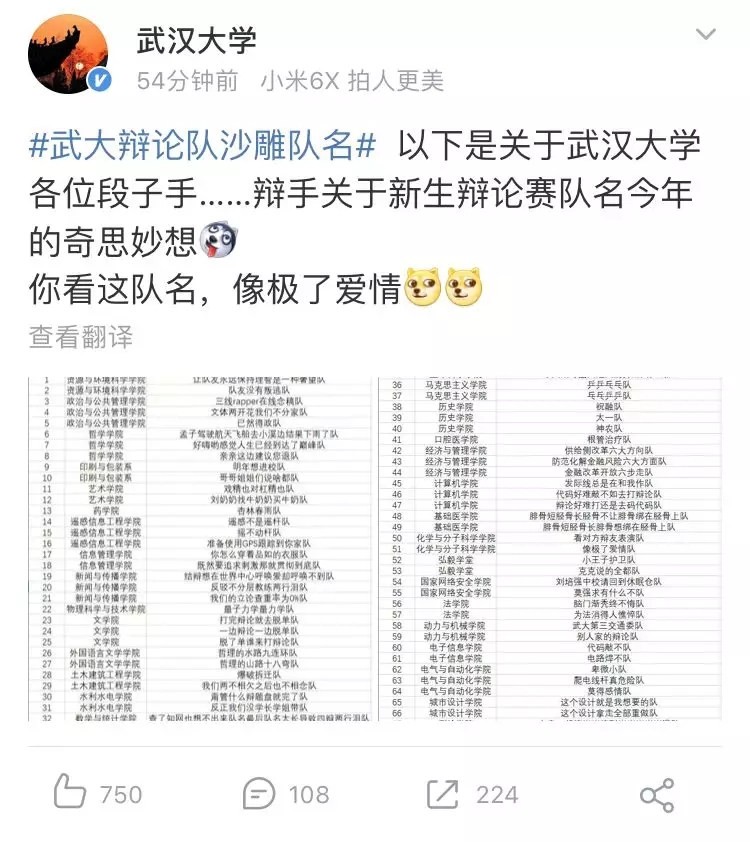The width and height of the screenshot is (750, 842).
Task: Open the 108 comments
Action: coord(285,794)
